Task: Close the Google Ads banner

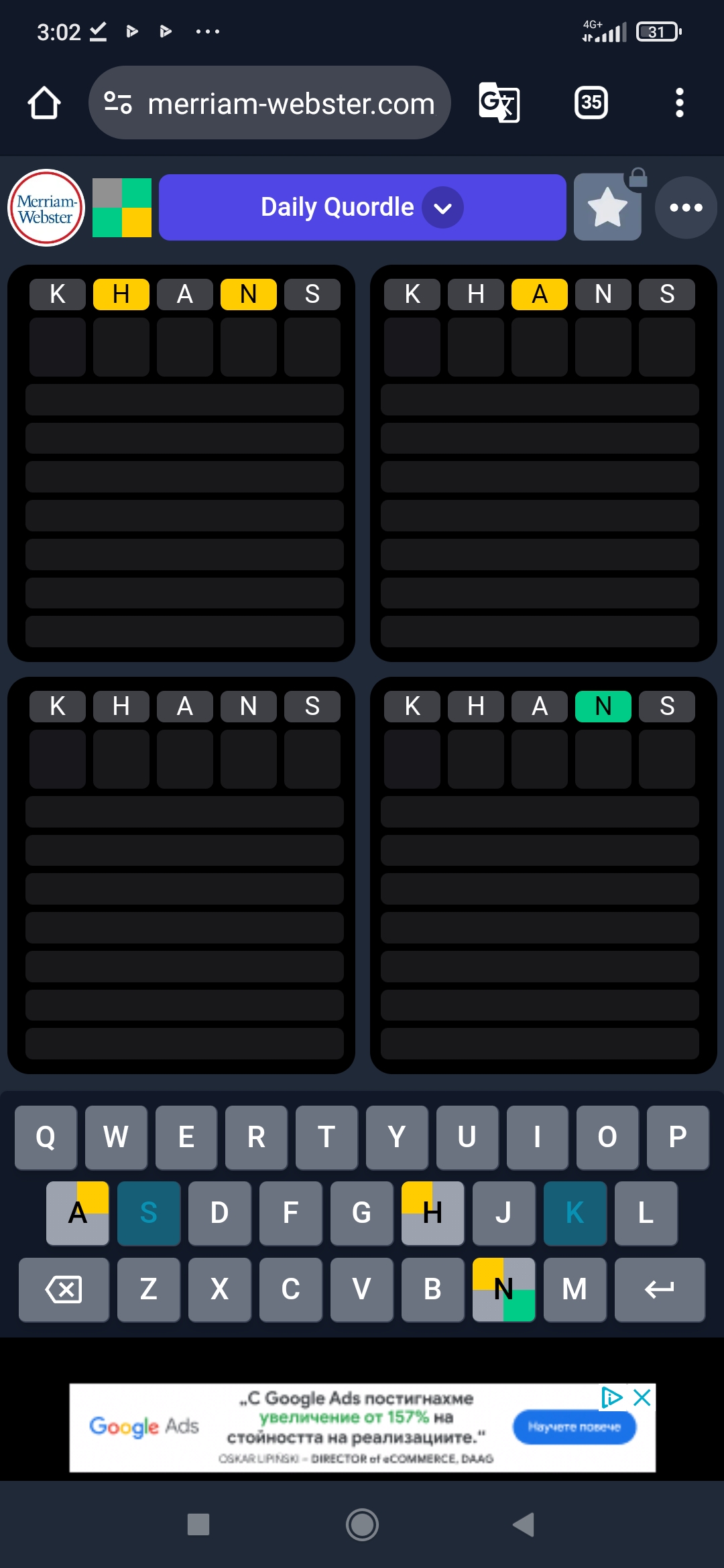Action: (x=642, y=1397)
